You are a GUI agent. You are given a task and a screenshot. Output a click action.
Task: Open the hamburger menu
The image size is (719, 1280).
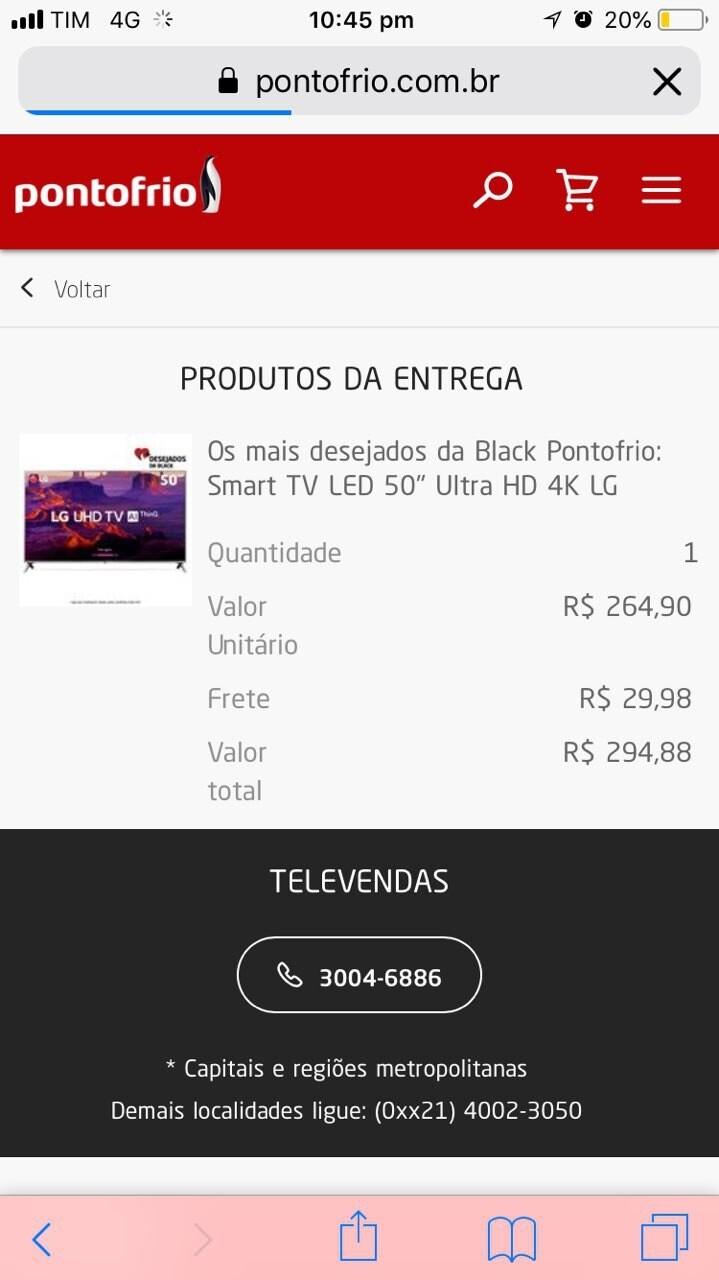tap(661, 190)
